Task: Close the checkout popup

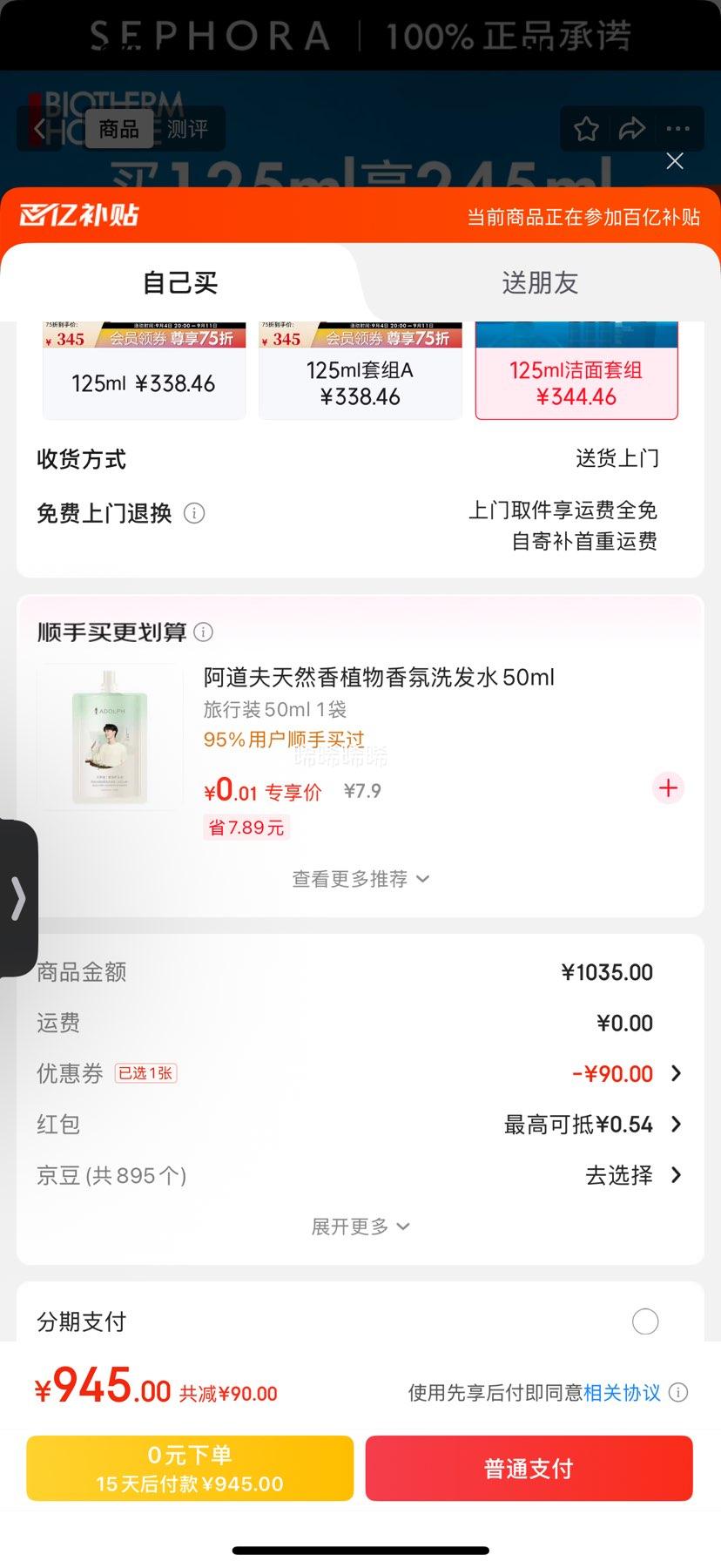Action: [675, 161]
